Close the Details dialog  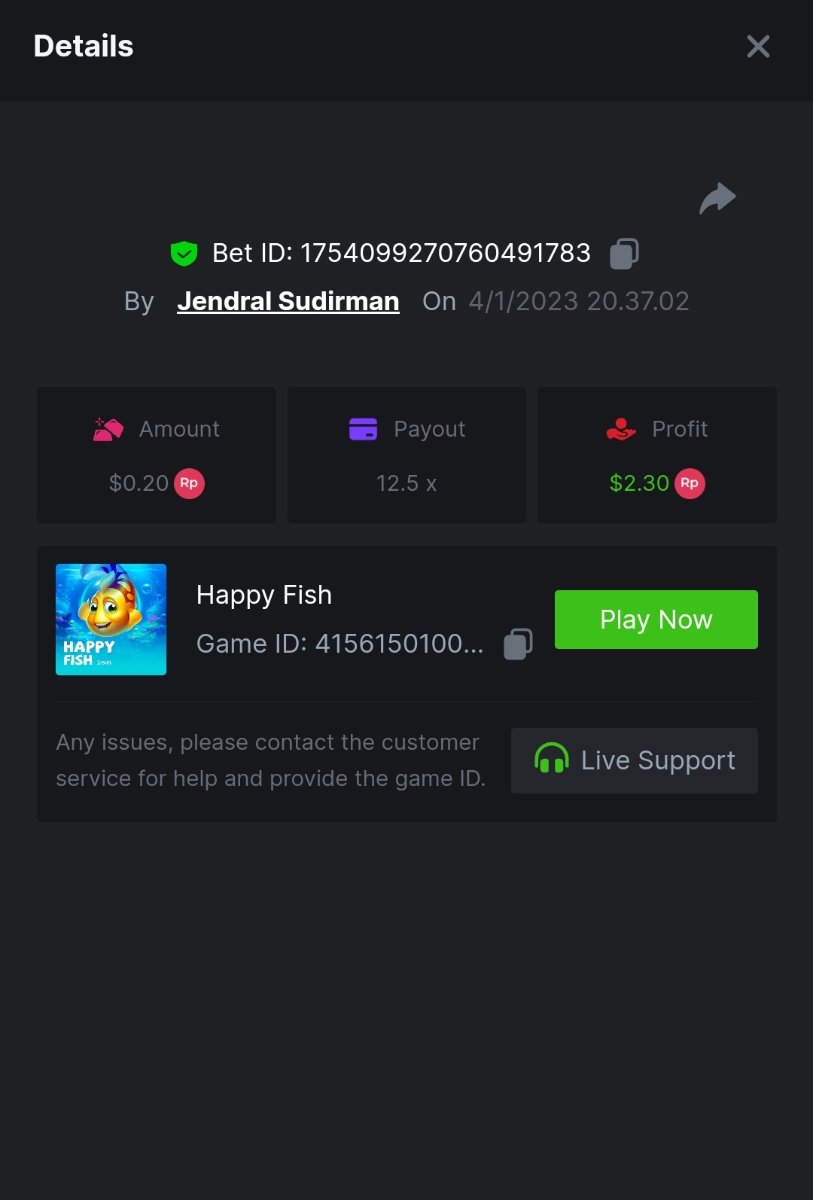[758, 46]
